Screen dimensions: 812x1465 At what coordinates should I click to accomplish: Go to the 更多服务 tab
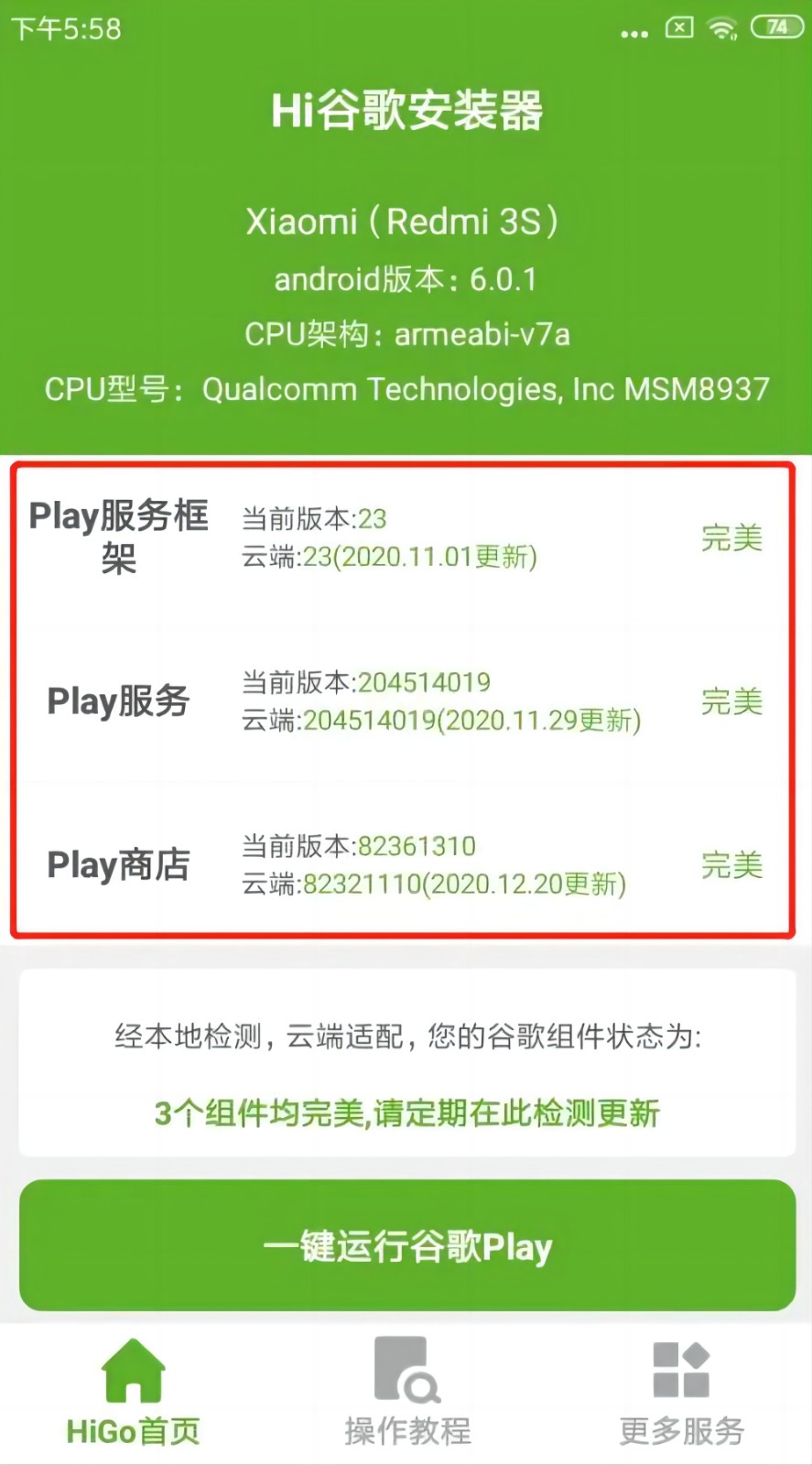pyautogui.click(x=681, y=1392)
